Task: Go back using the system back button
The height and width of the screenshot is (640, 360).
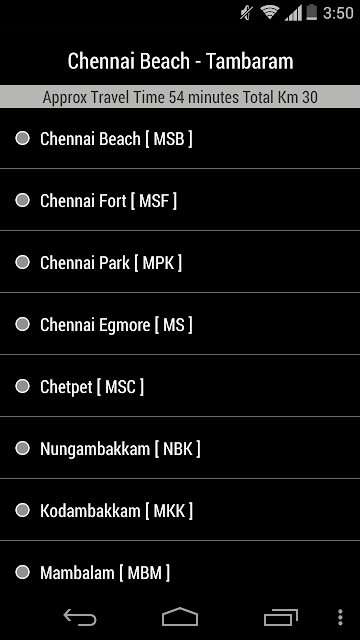Action: [80, 617]
